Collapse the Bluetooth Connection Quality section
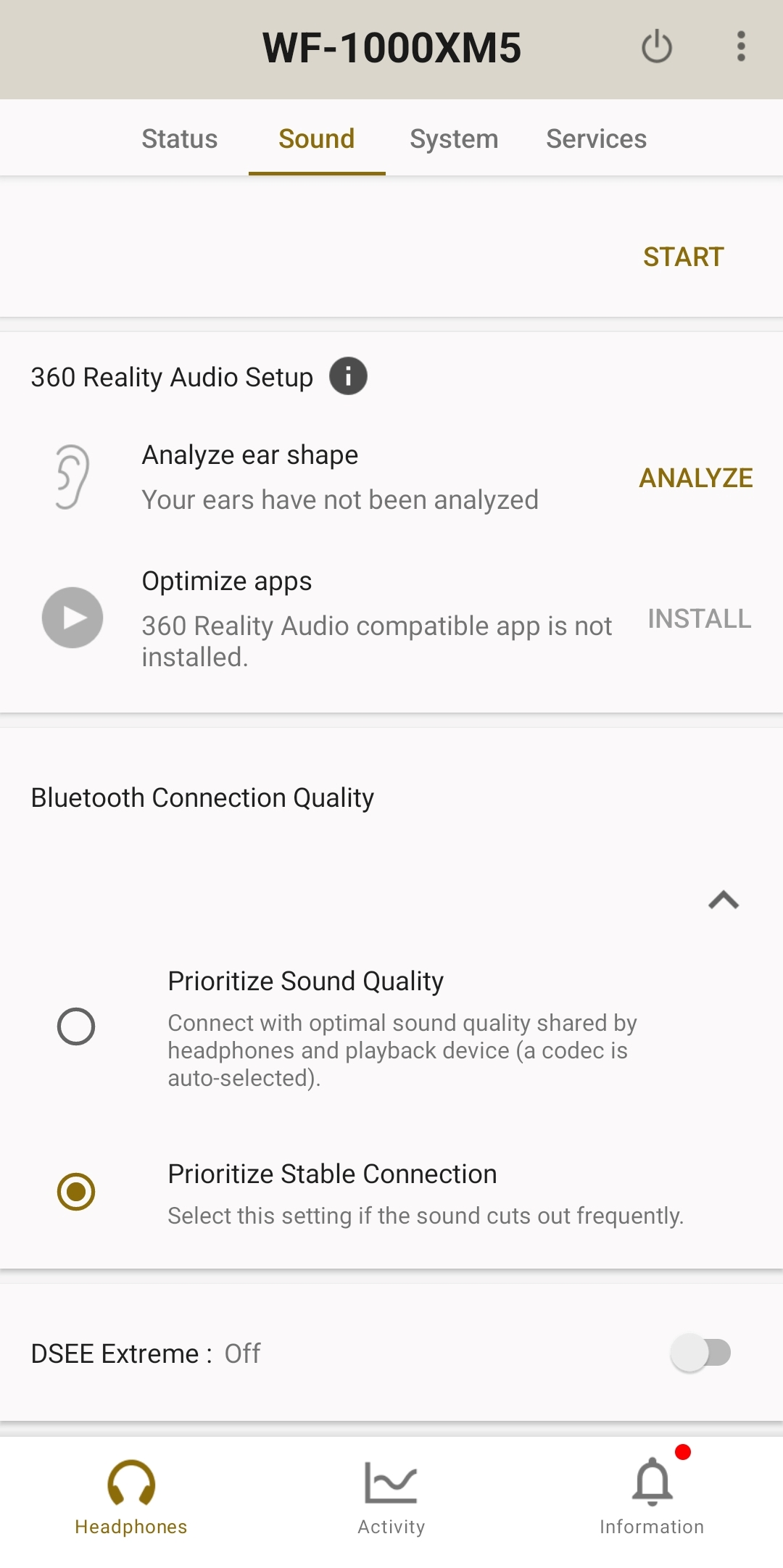The height and width of the screenshot is (1568, 783). tap(723, 900)
